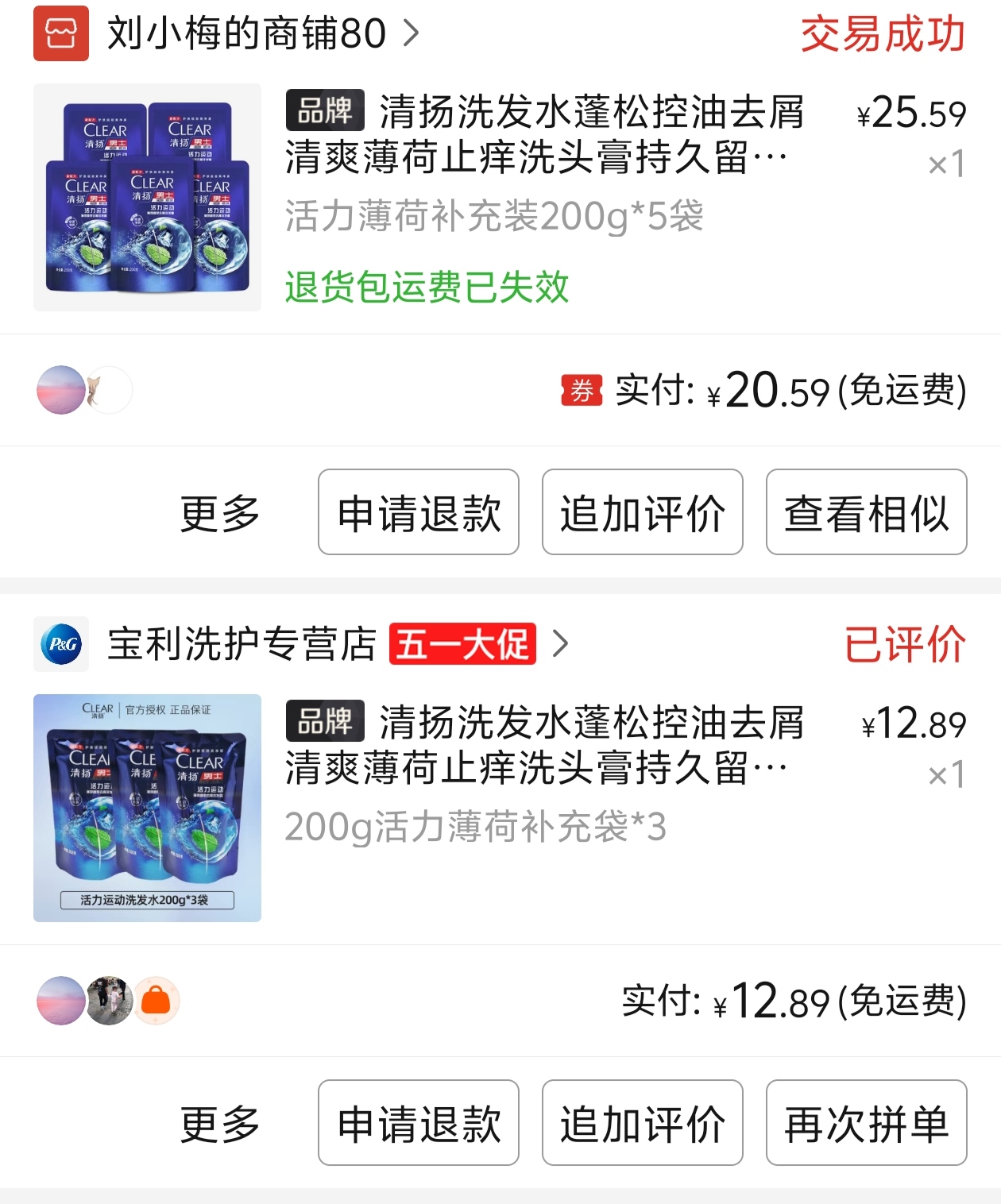
Task: Open the 刘小梅的商铺80 store page
Action: [246, 33]
